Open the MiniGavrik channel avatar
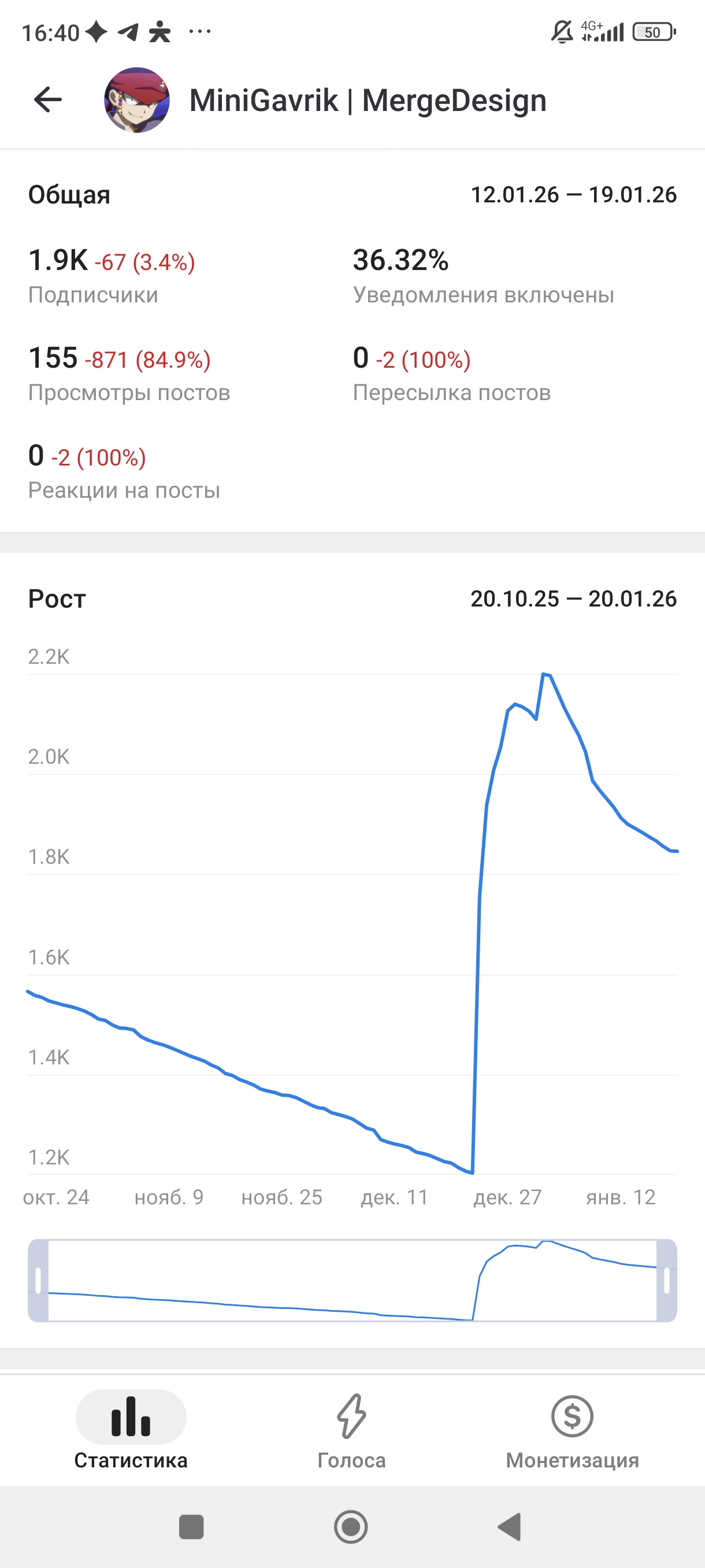This screenshot has height=1568, width=705. [137, 100]
